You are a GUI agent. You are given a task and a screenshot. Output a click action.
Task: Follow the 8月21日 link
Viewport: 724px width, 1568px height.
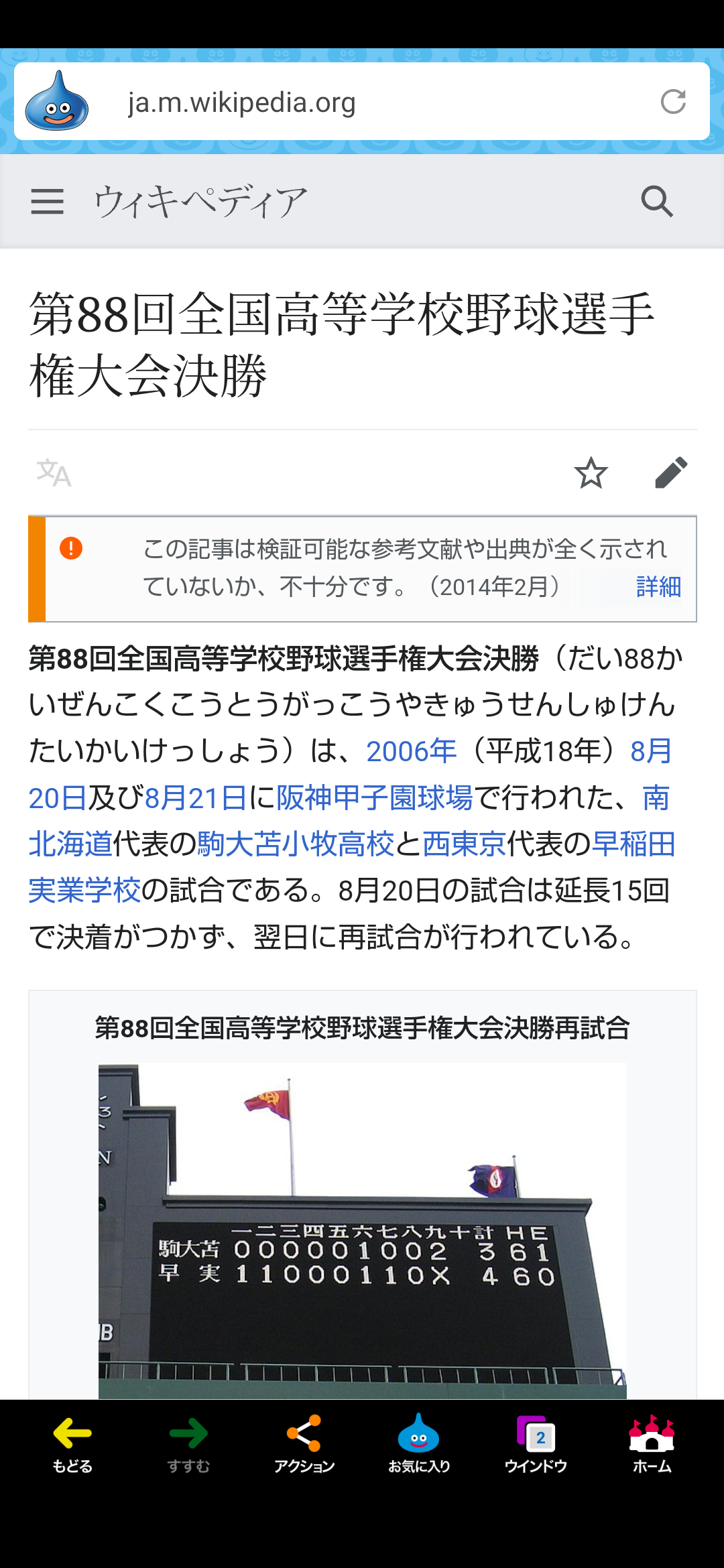195,797
